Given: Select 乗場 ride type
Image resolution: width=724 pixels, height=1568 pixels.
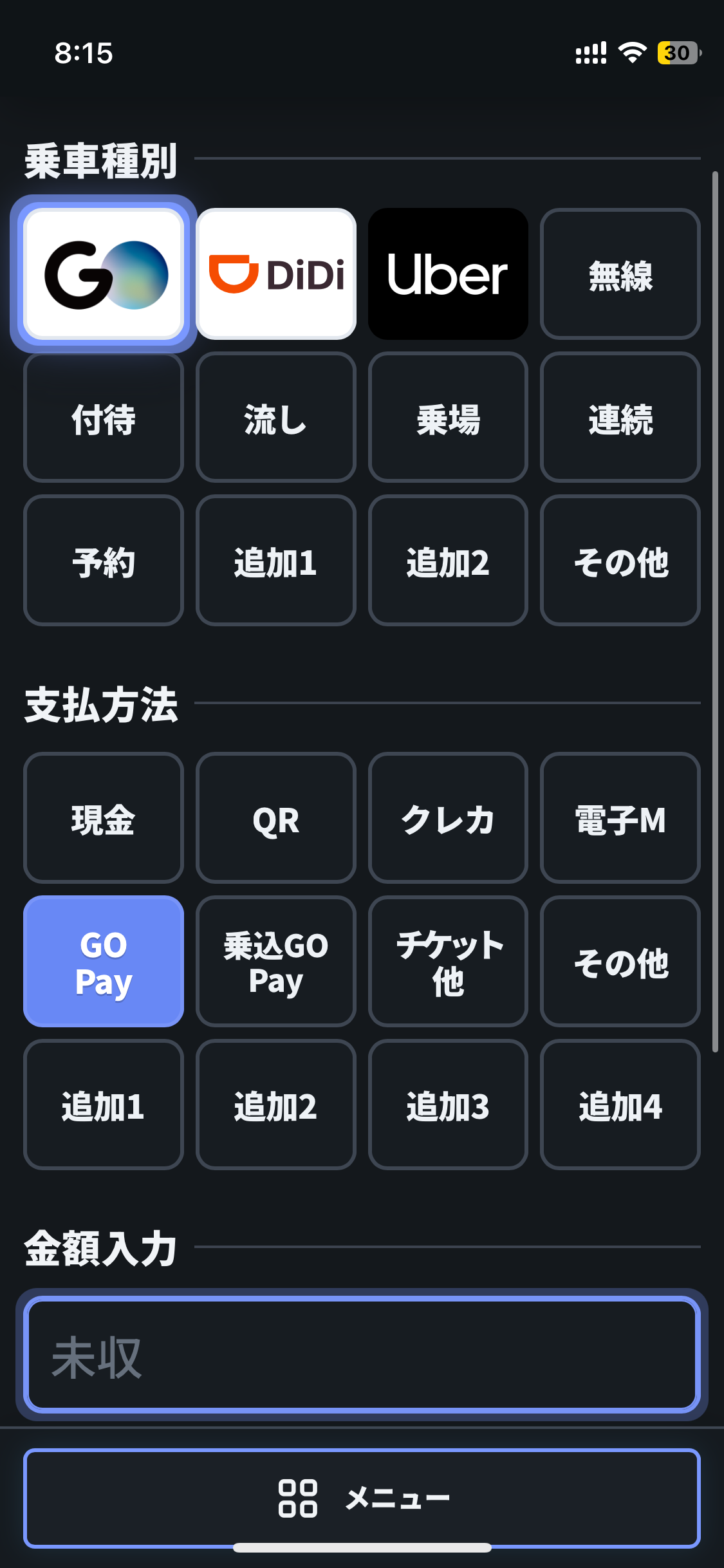Looking at the screenshot, I should click(448, 417).
